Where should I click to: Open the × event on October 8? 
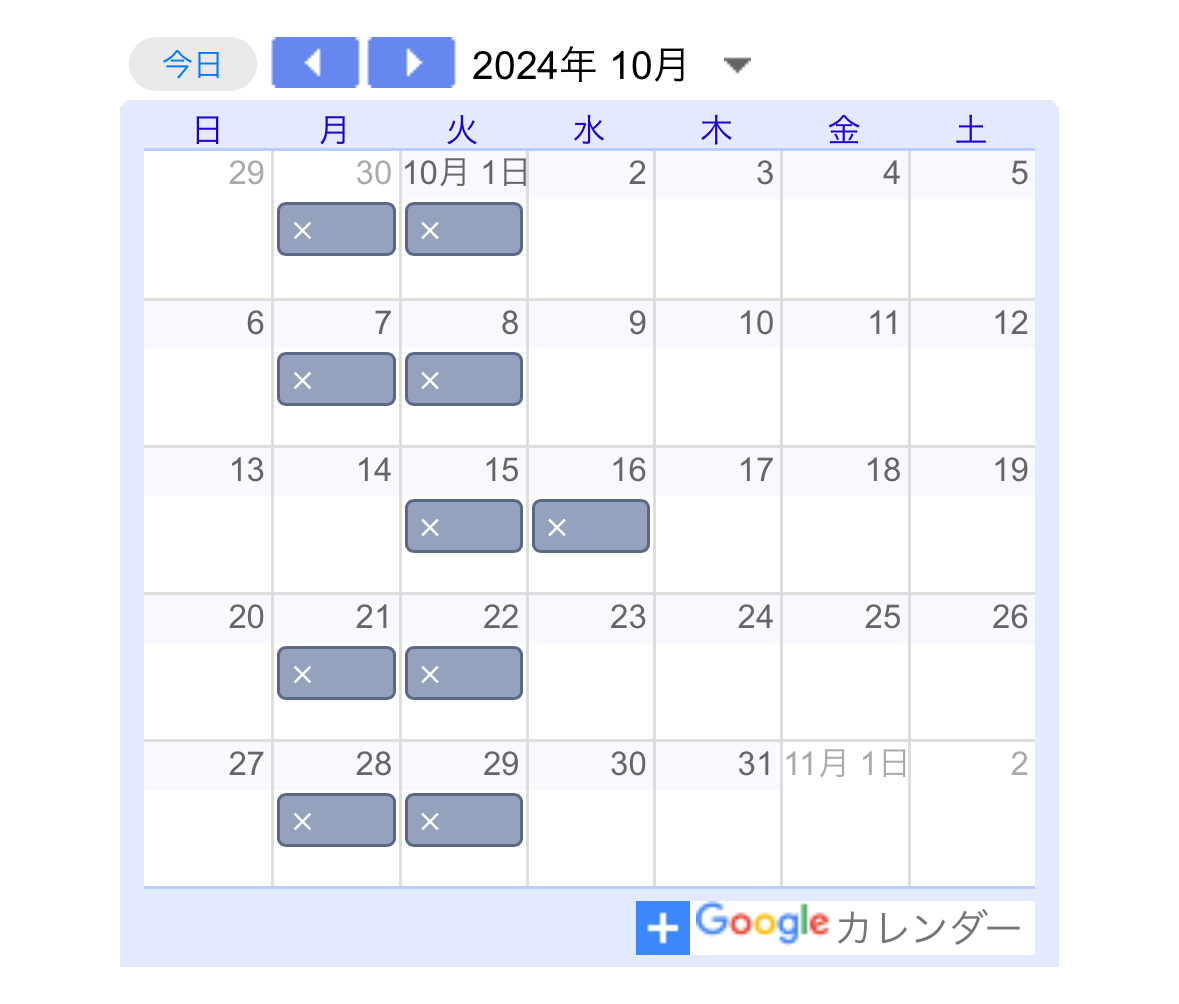464,380
